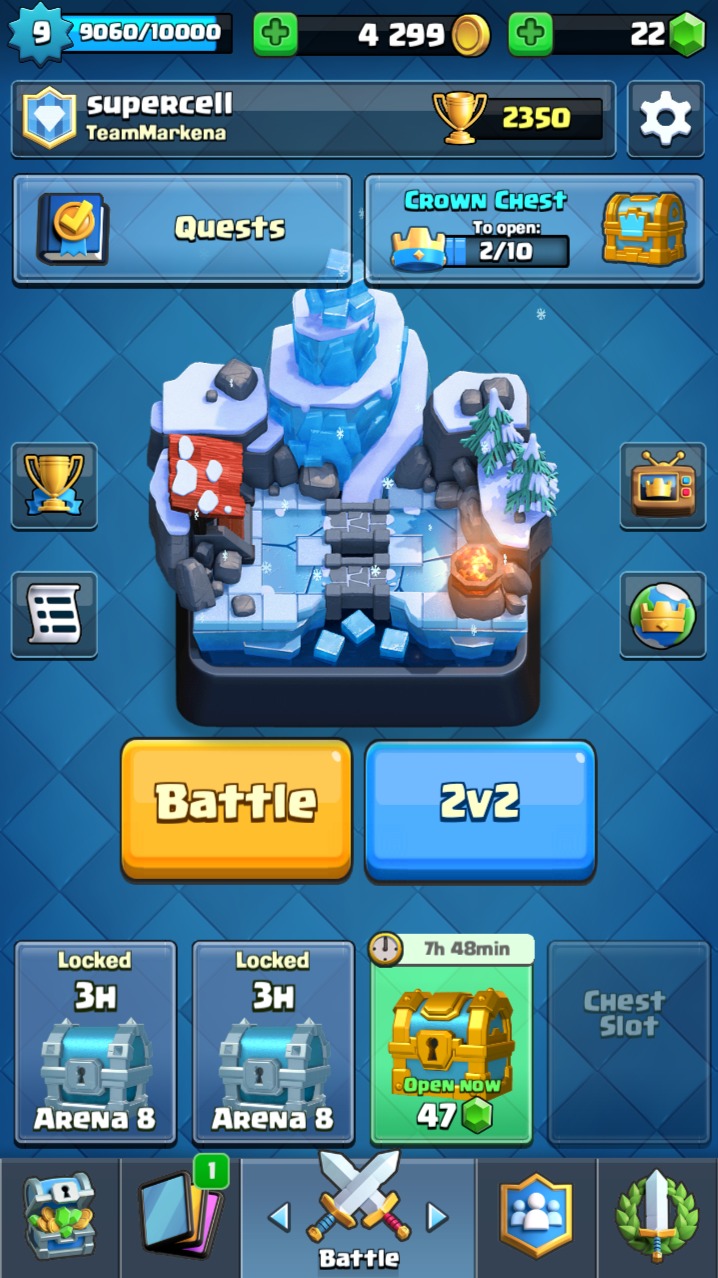
Task: Open the globe activity icon
Action: tap(663, 614)
